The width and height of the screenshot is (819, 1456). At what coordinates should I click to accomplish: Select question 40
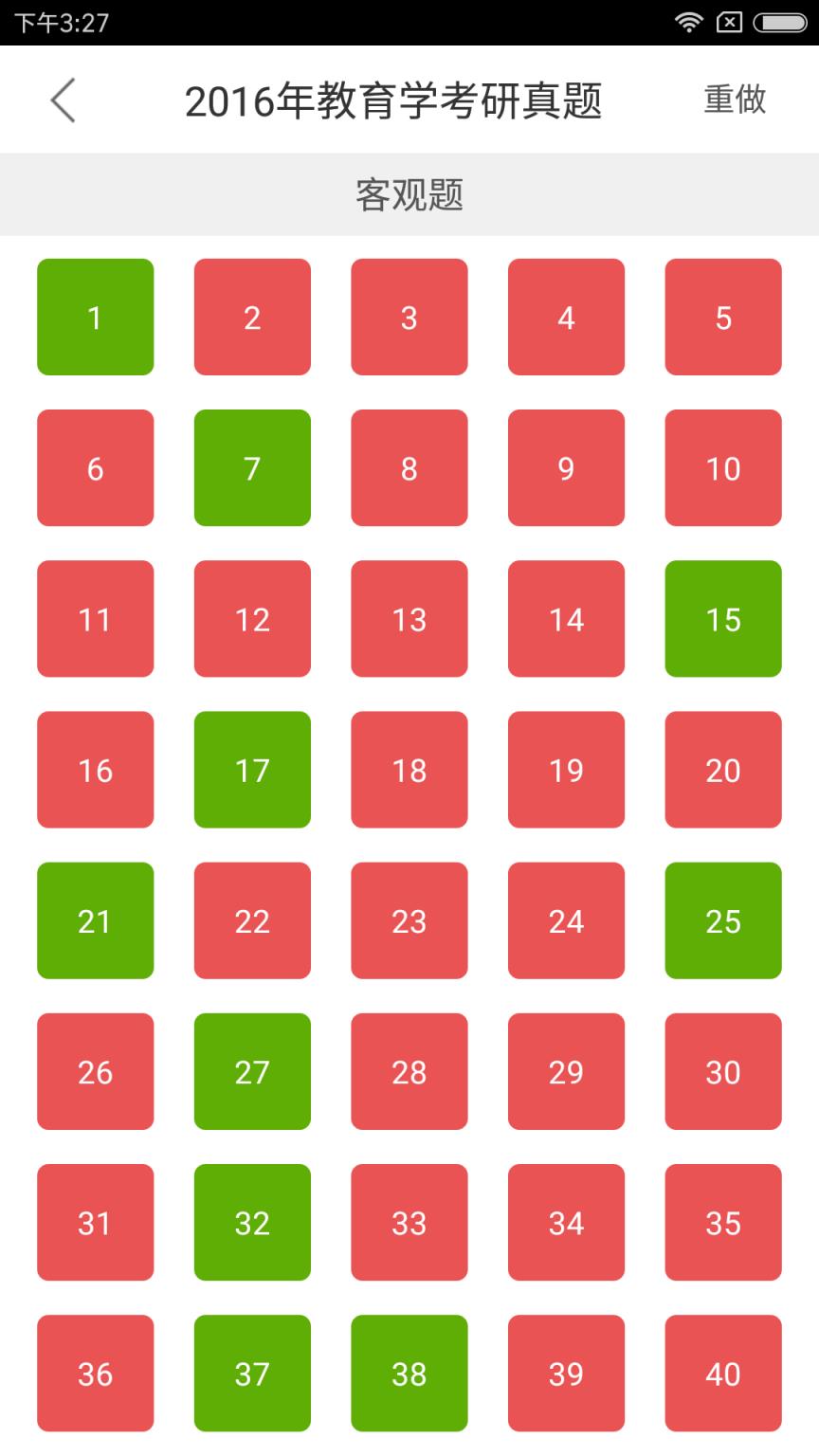tap(722, 1373)
